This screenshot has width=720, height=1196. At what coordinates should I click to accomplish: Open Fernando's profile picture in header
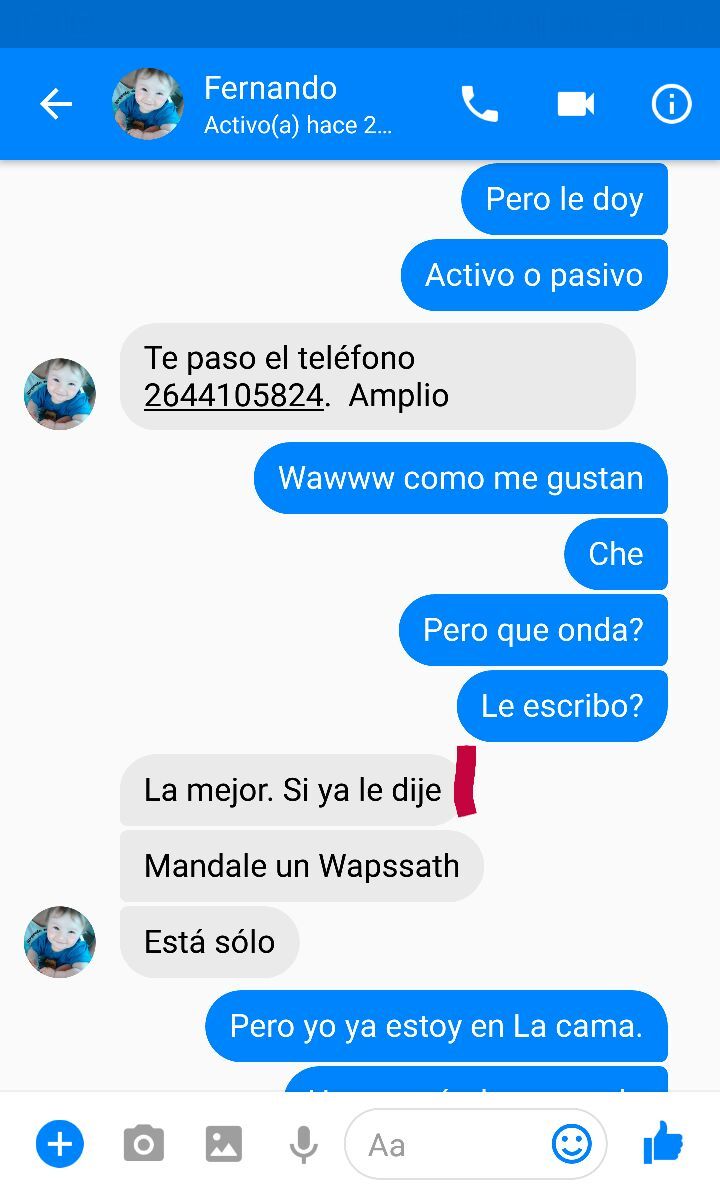click(147, 104)
